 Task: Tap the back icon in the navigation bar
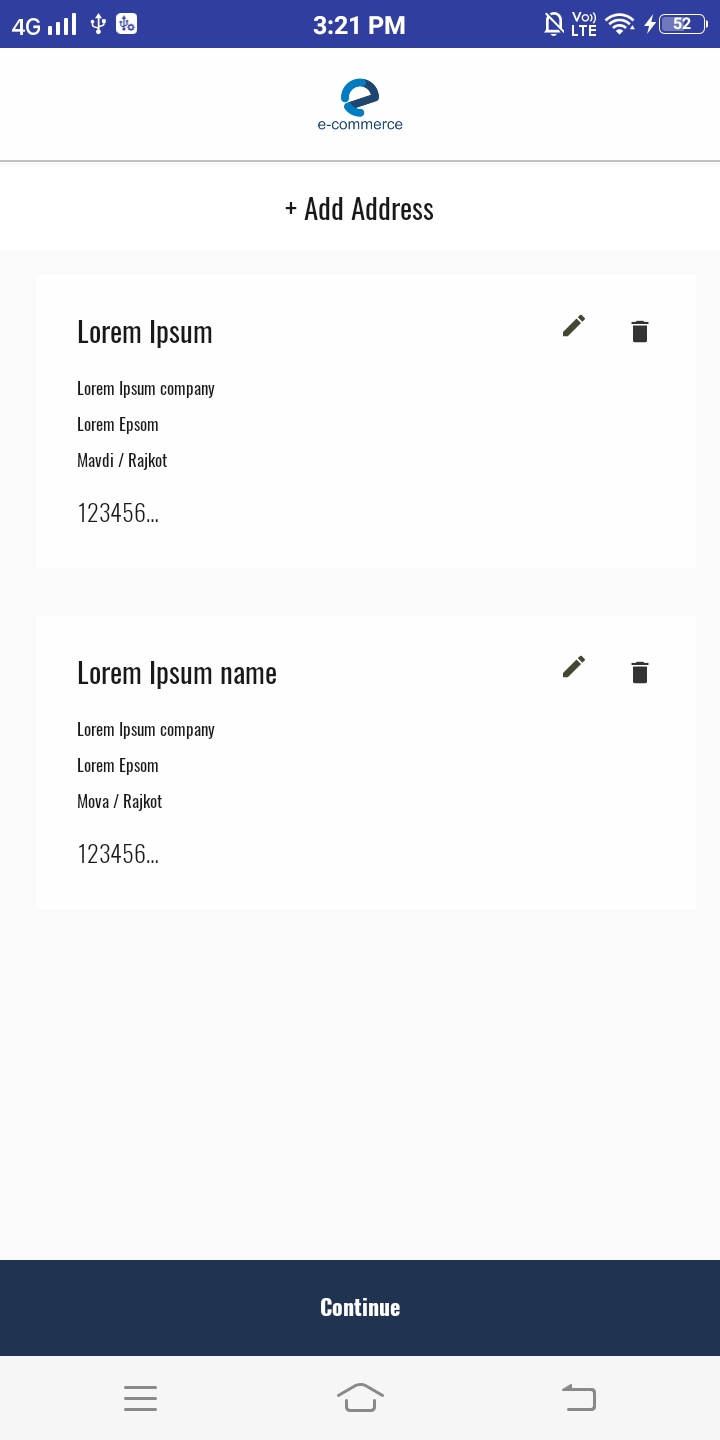tap(578, 1397)
